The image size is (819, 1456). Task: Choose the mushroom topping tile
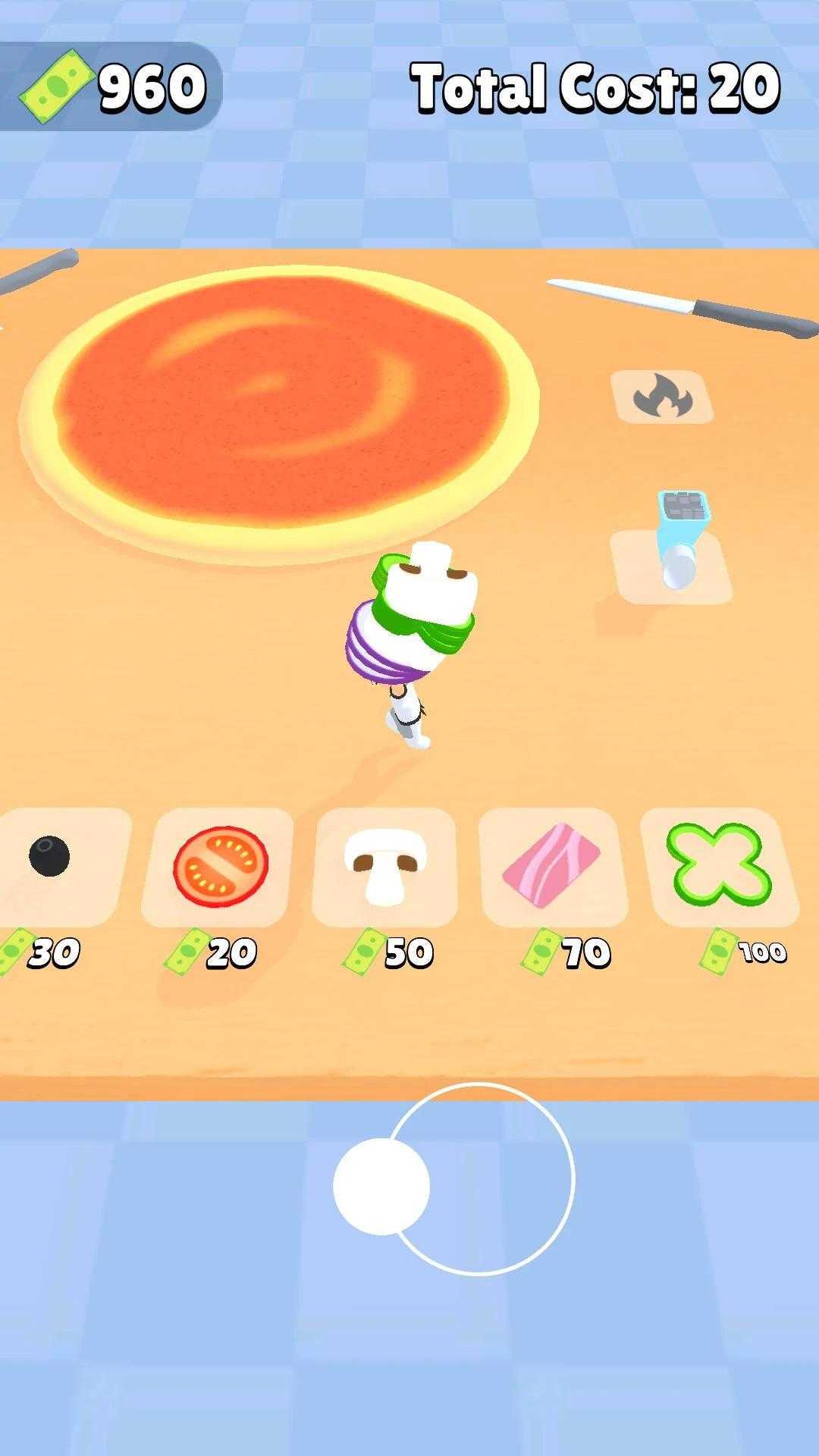(x=385, y=866)
